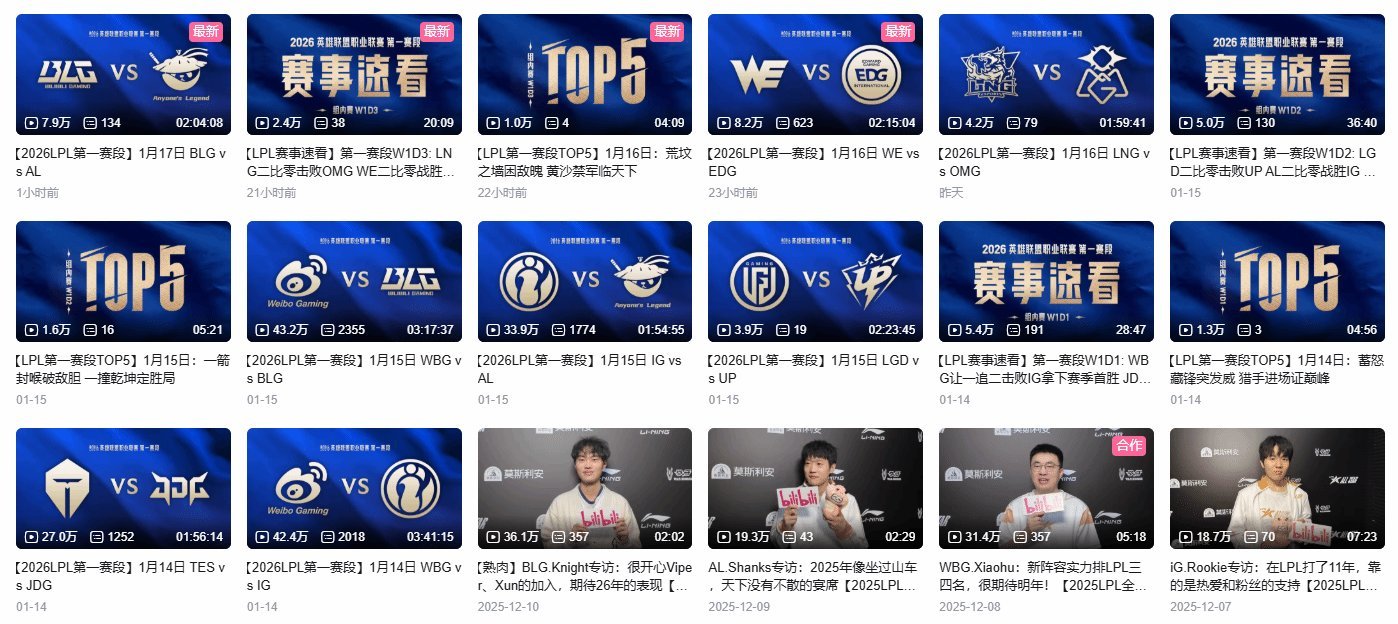This screenshot has width=1398, height=624.
Task: Open the TOP5 1月14日 highlights video
Action: point(1277,282)
